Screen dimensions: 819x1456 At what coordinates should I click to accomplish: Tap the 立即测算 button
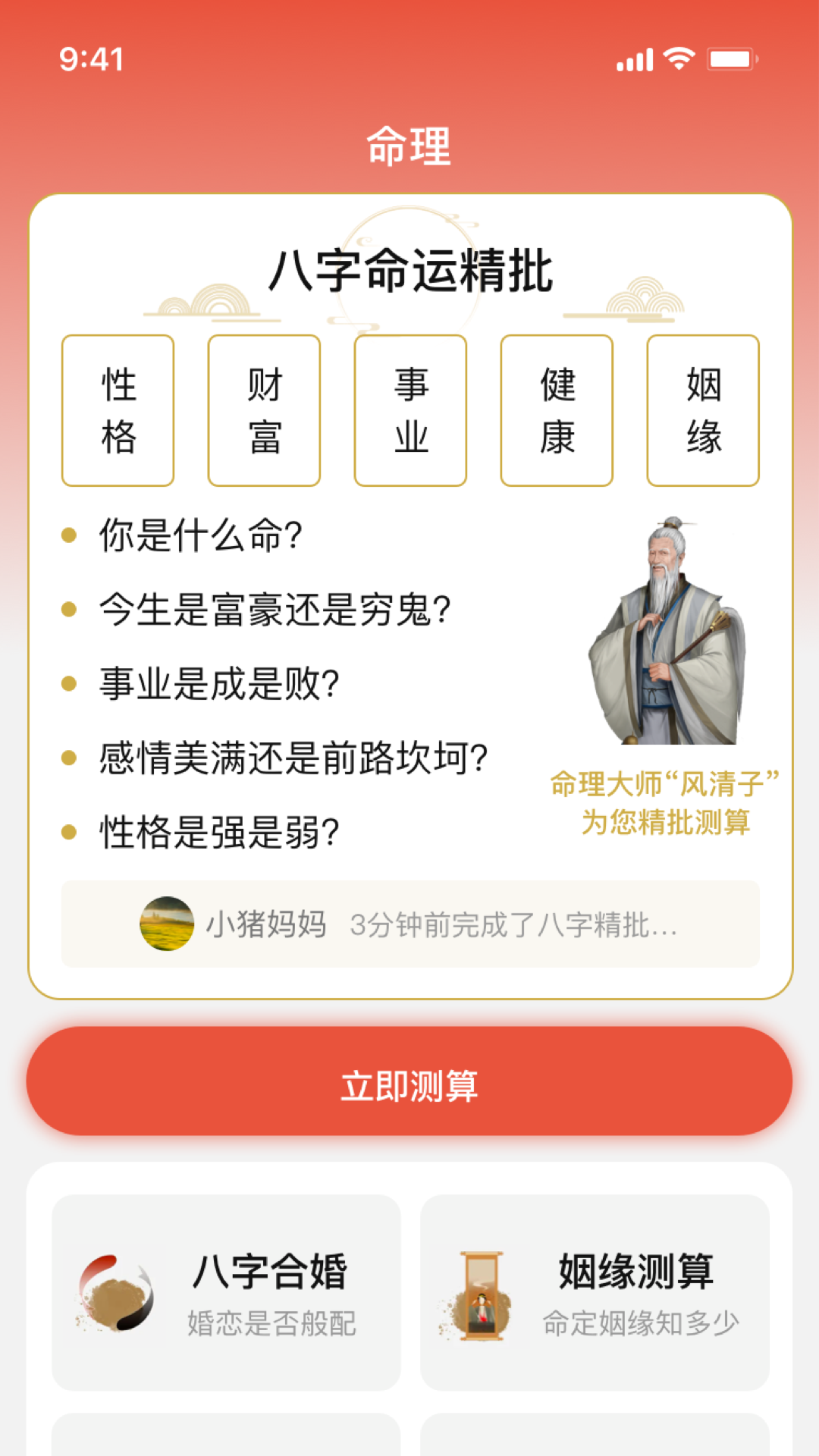click(409, 1083)
